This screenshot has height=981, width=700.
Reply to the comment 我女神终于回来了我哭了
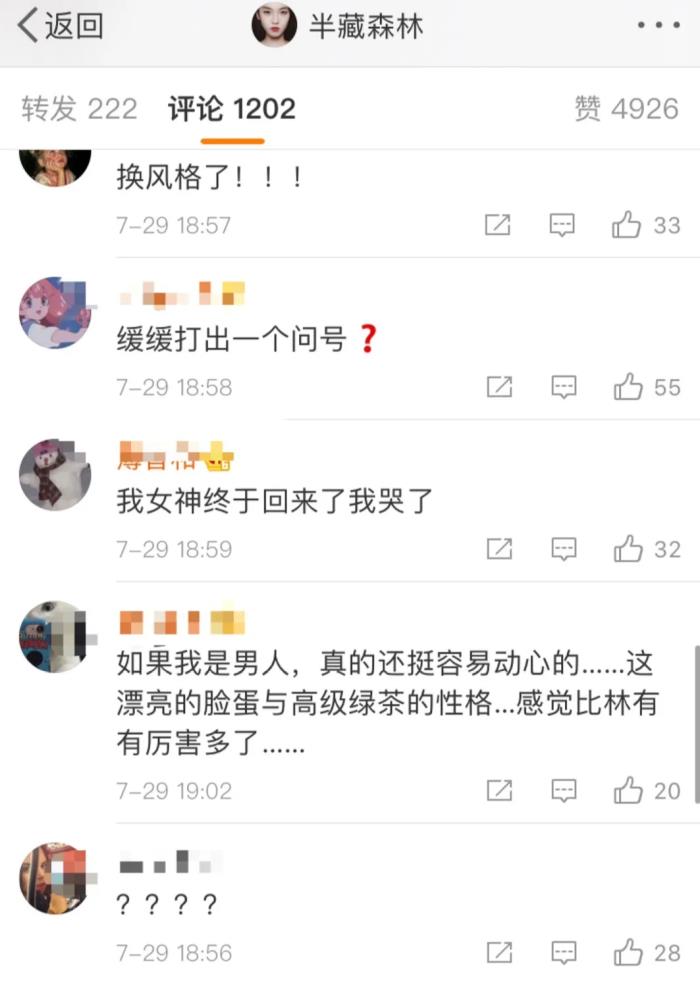pos(563,549)
